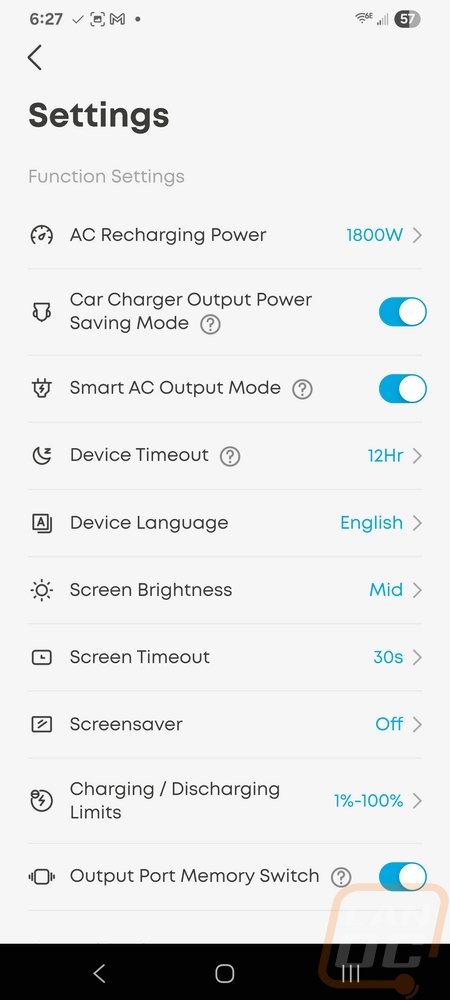Tap the Device Timeout help icon
450x1000 pixels.
[x=230, y=456]
